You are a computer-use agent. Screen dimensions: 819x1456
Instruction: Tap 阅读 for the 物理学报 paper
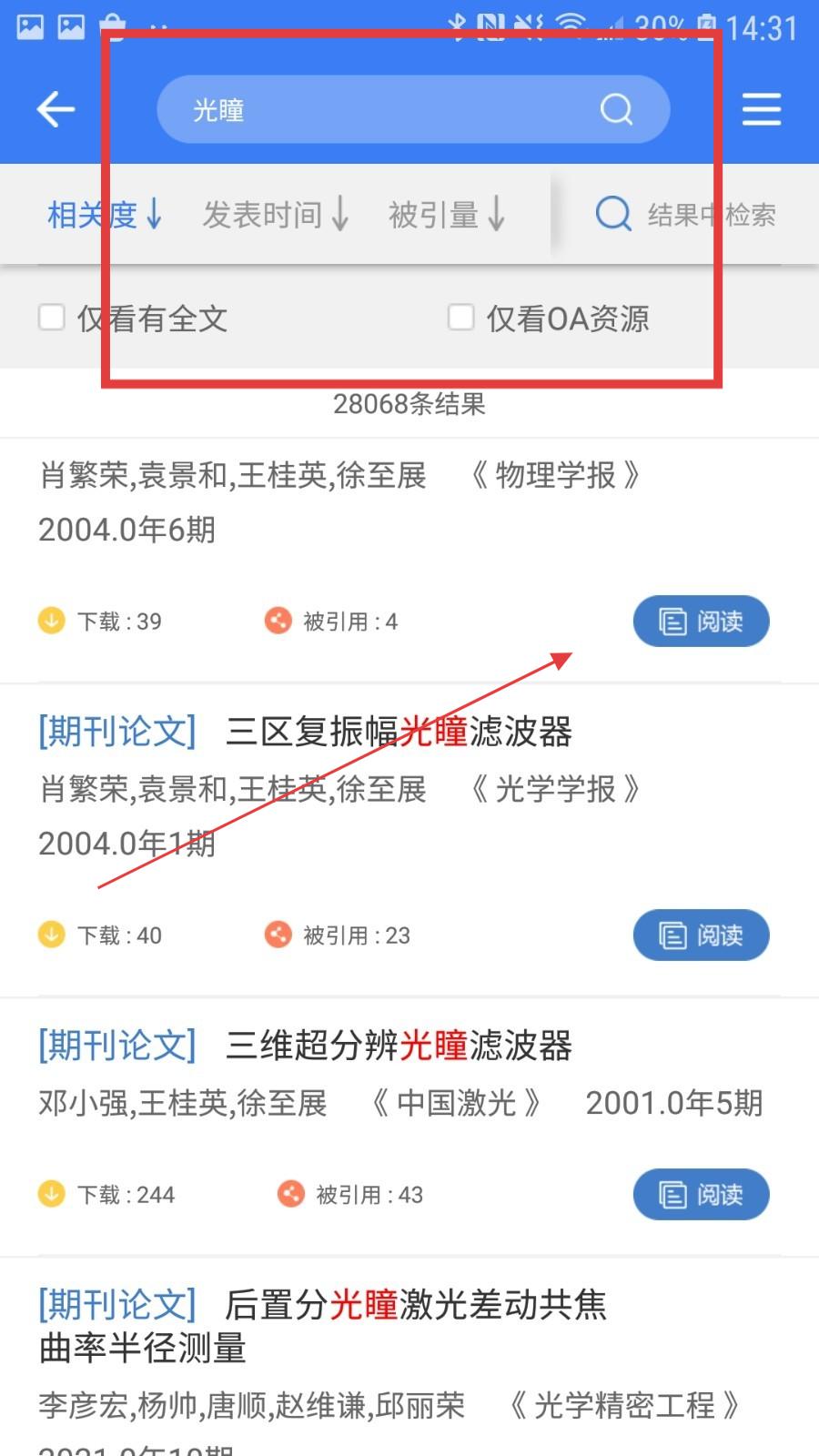701,622
